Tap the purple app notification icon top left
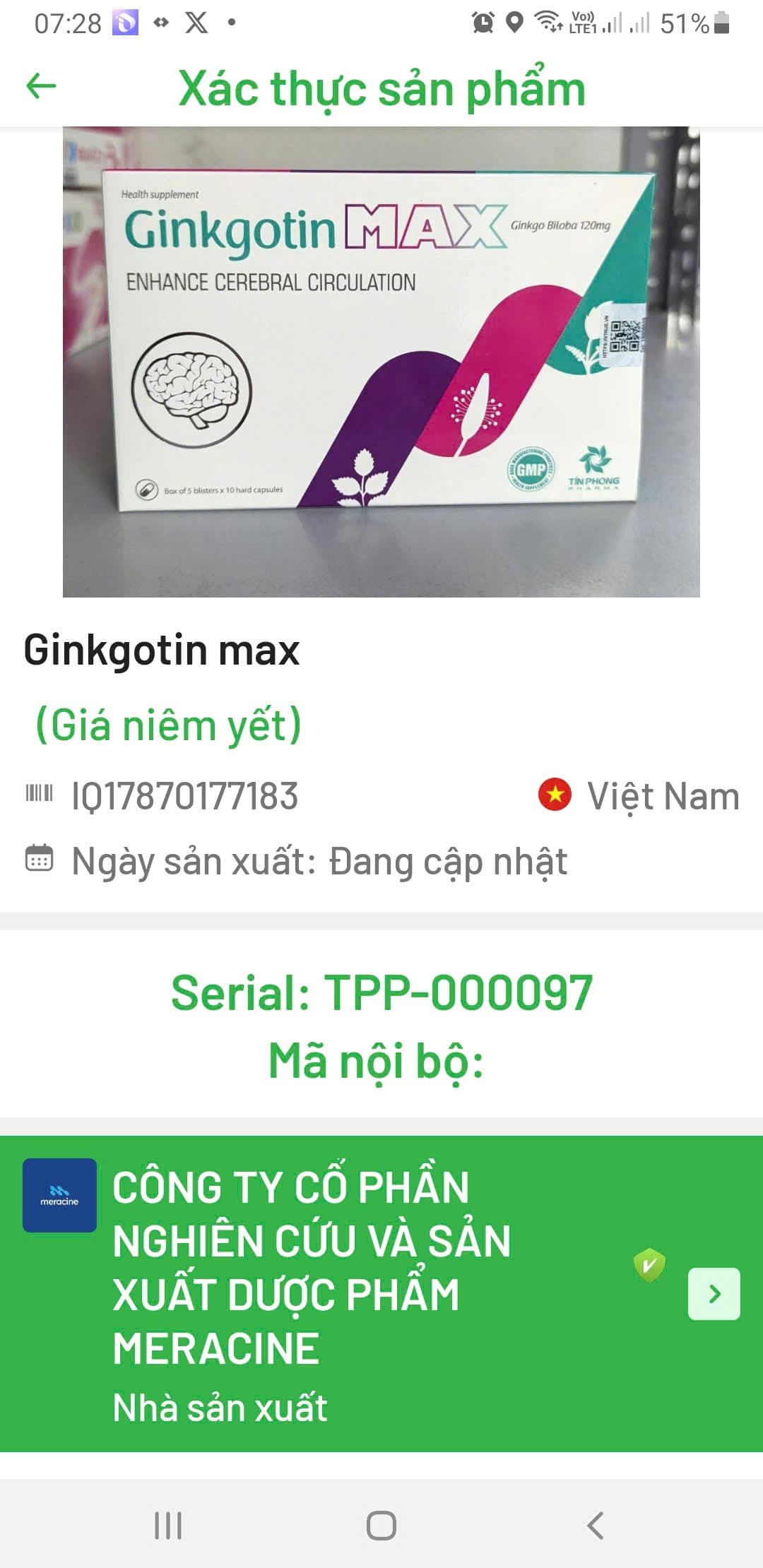Viewport: 763px width, 1568px height. [x=124, y=23]
